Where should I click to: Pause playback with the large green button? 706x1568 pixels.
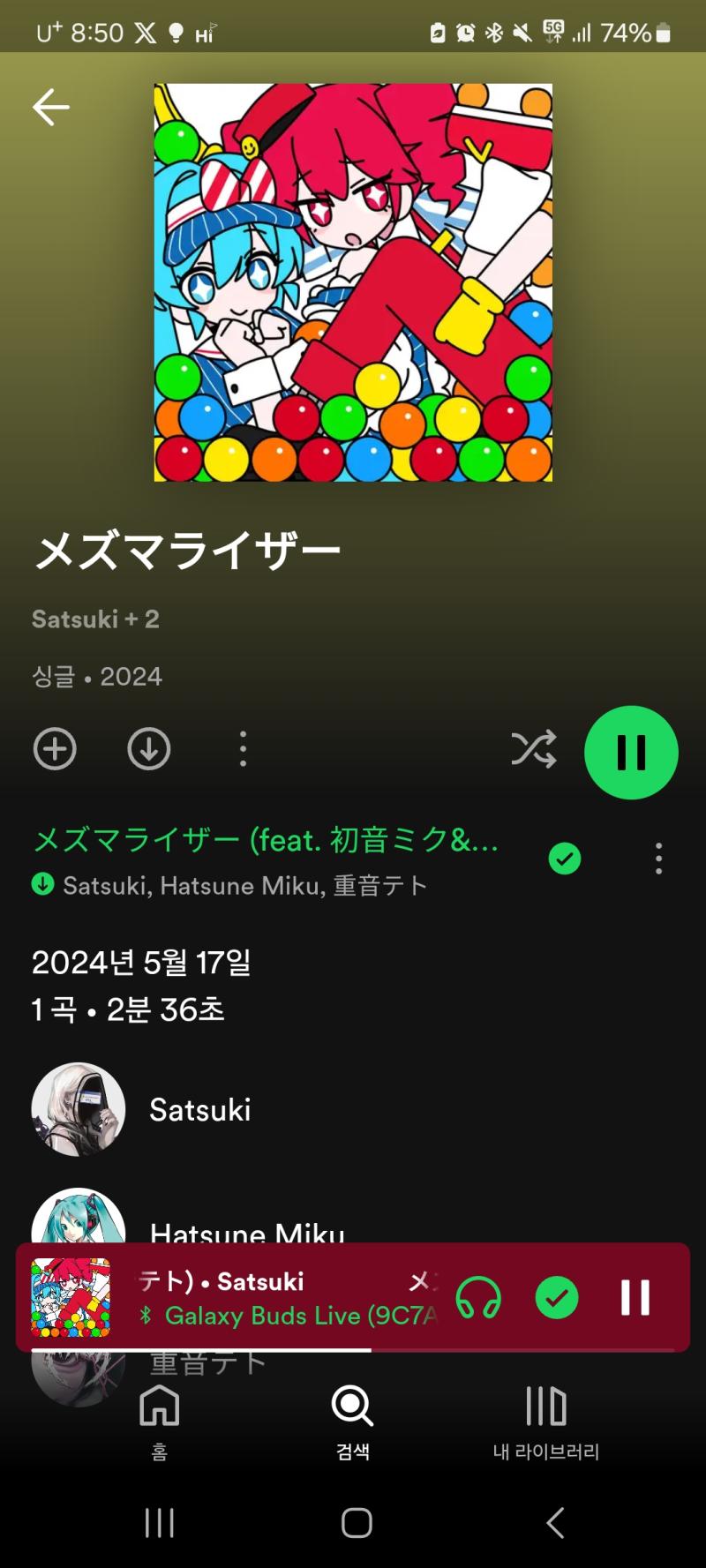(x=631, y=753)
